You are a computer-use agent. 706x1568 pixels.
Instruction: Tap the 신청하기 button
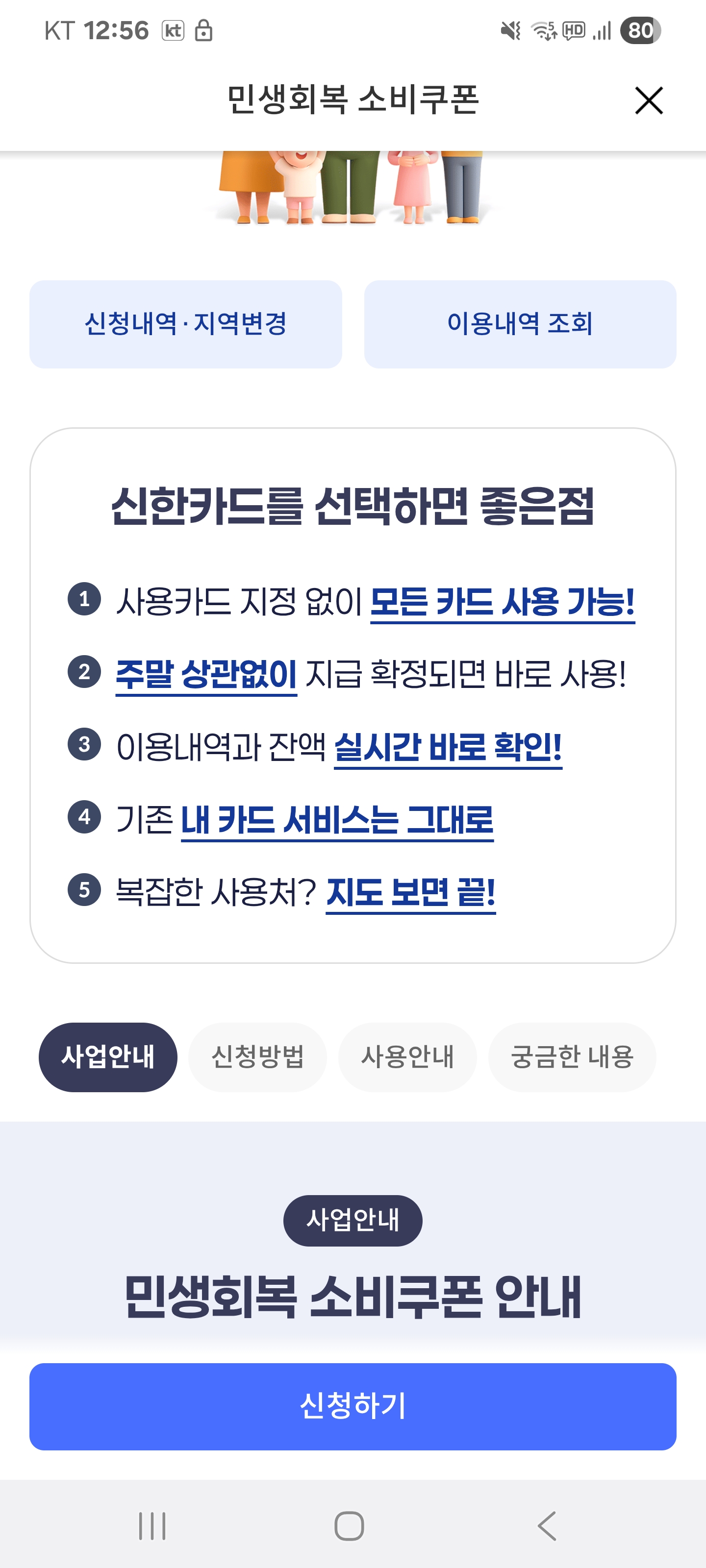[x=353, y=1406]
